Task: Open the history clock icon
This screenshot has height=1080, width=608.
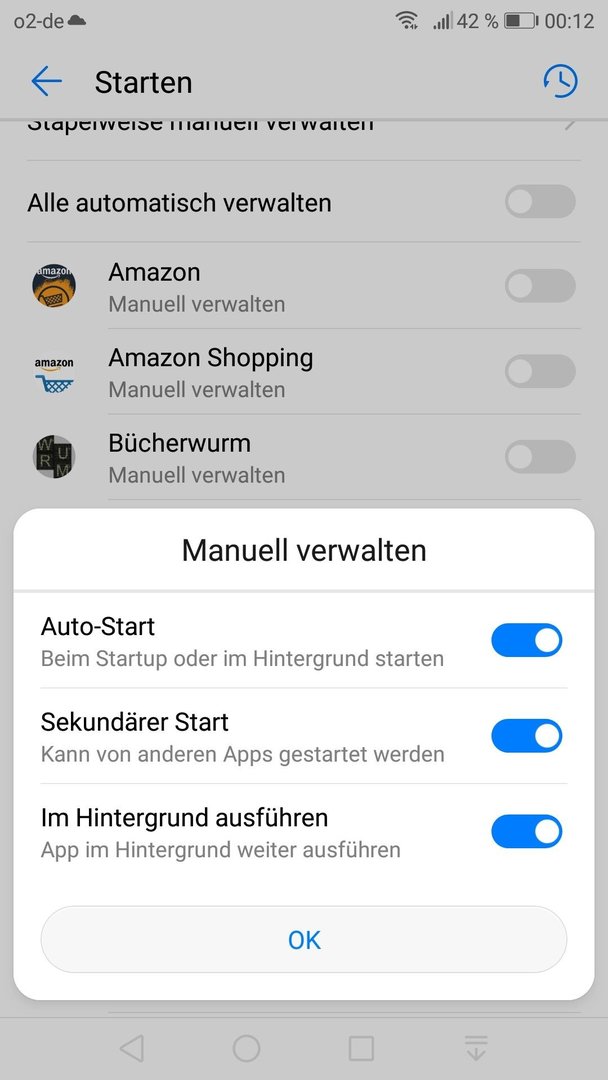Action: (x=560, y=81)
